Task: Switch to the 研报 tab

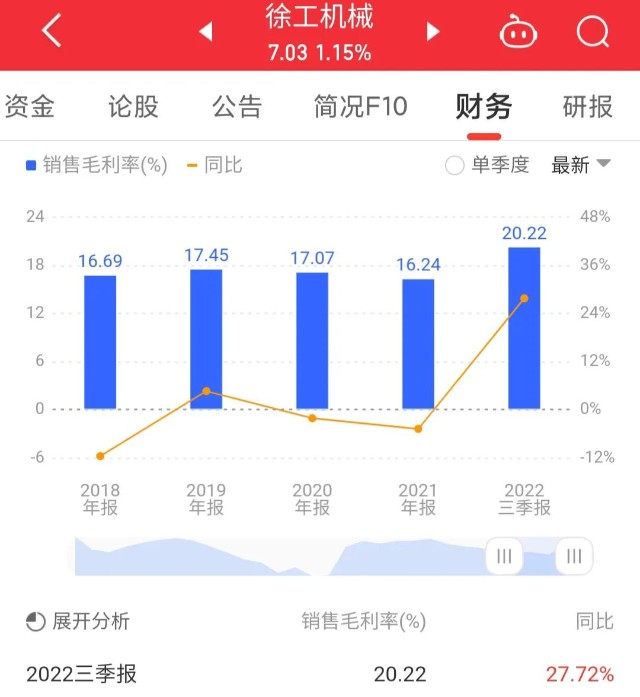Action: pos(588,106)
